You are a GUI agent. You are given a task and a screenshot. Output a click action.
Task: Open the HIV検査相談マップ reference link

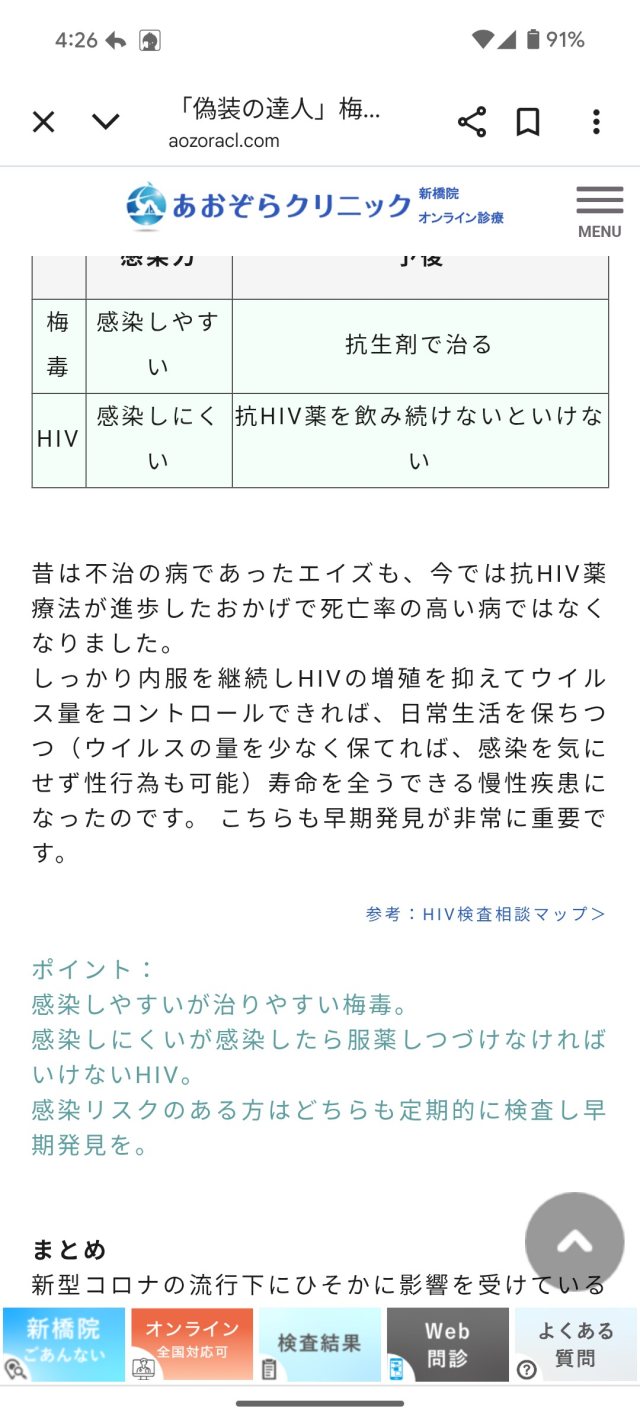coord(486,914)
